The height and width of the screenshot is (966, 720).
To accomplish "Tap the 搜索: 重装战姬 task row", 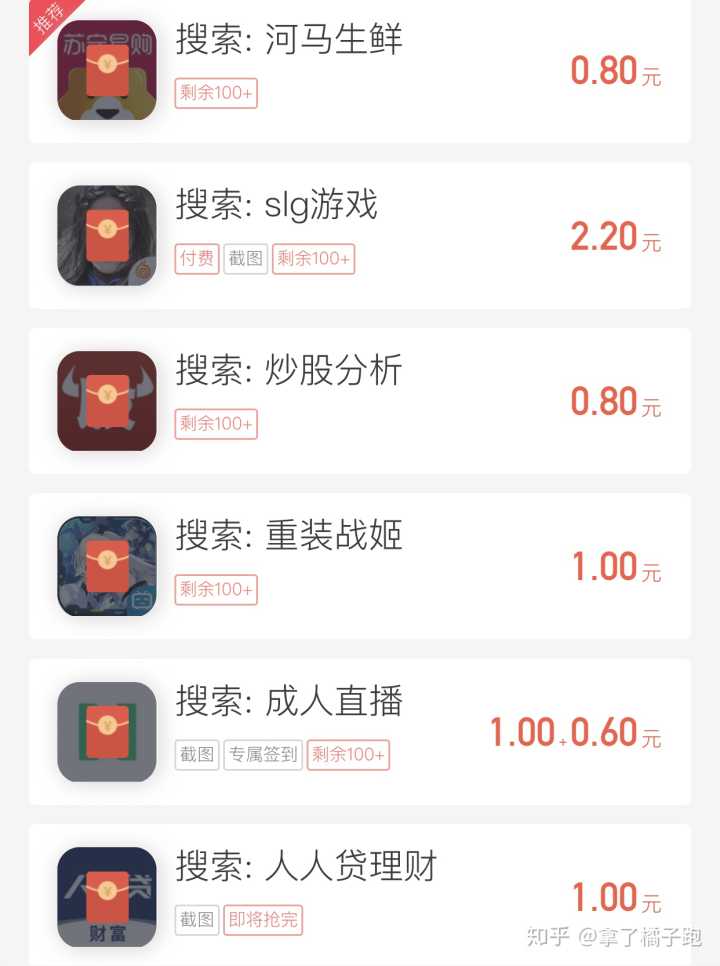I will tap(360, 566).
